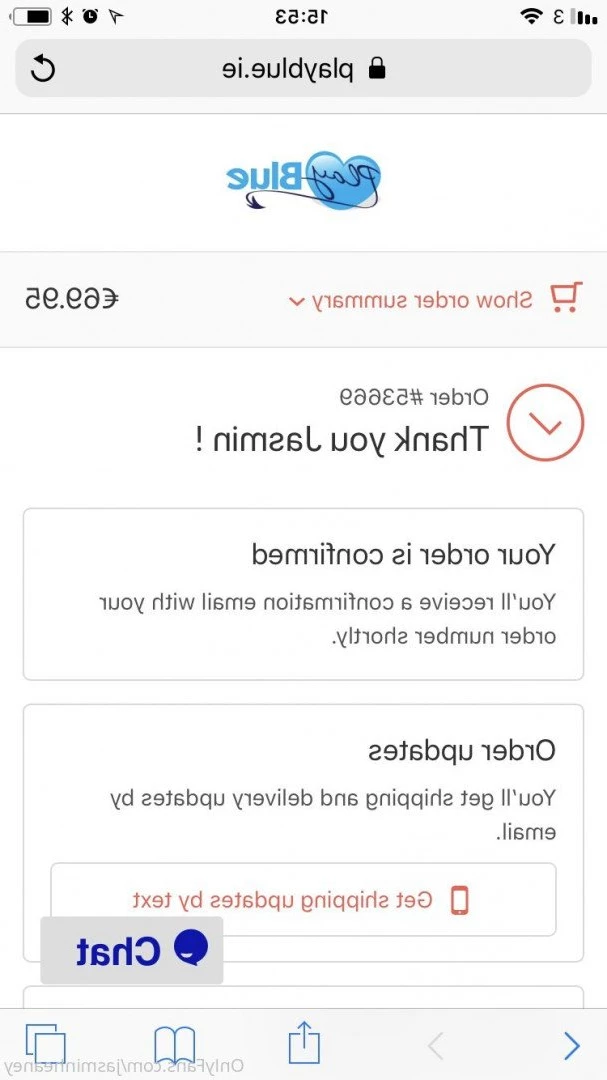Open the Safari share sheet
Screen dimensions: 607x1080
[x=304, y=1045]
